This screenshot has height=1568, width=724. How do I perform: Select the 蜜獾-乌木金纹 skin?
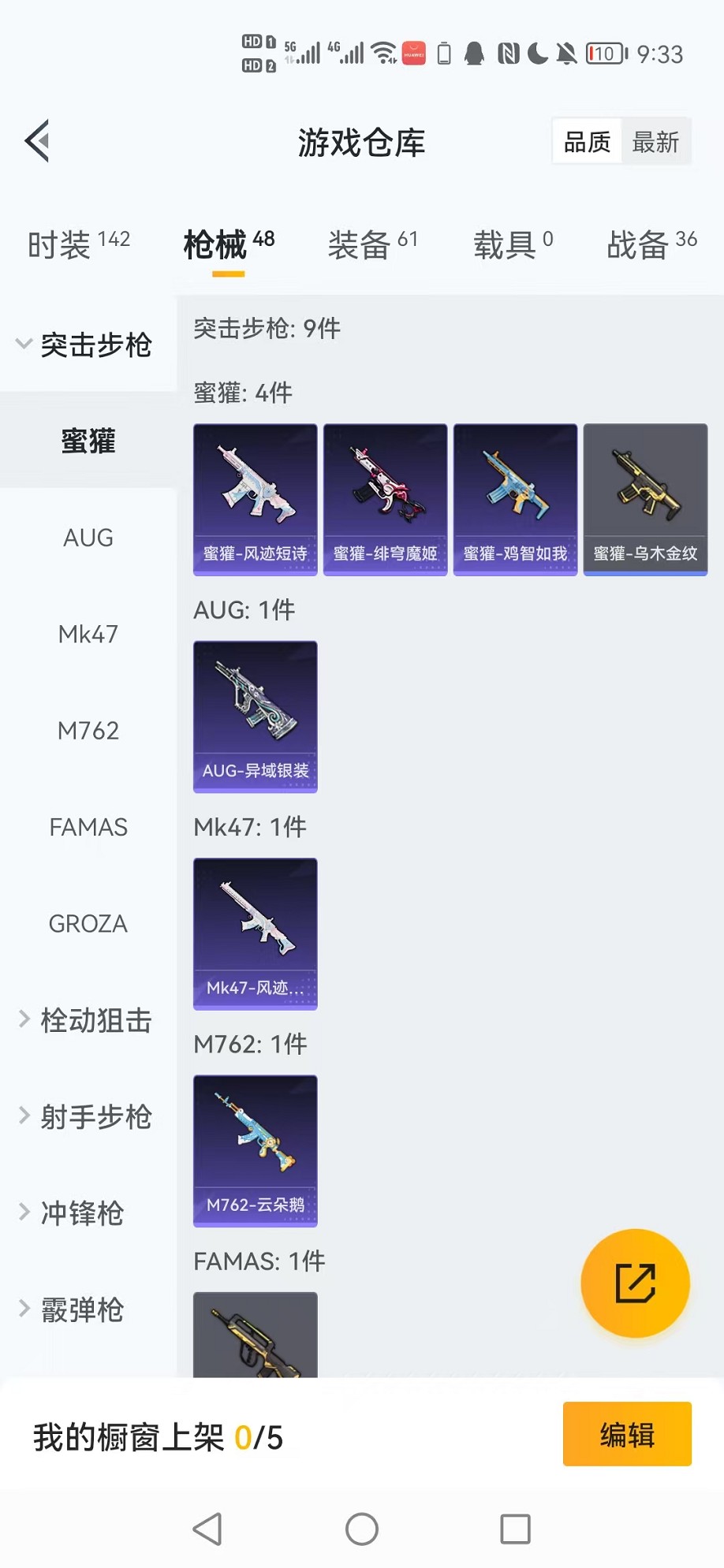(x=645, y=500)
